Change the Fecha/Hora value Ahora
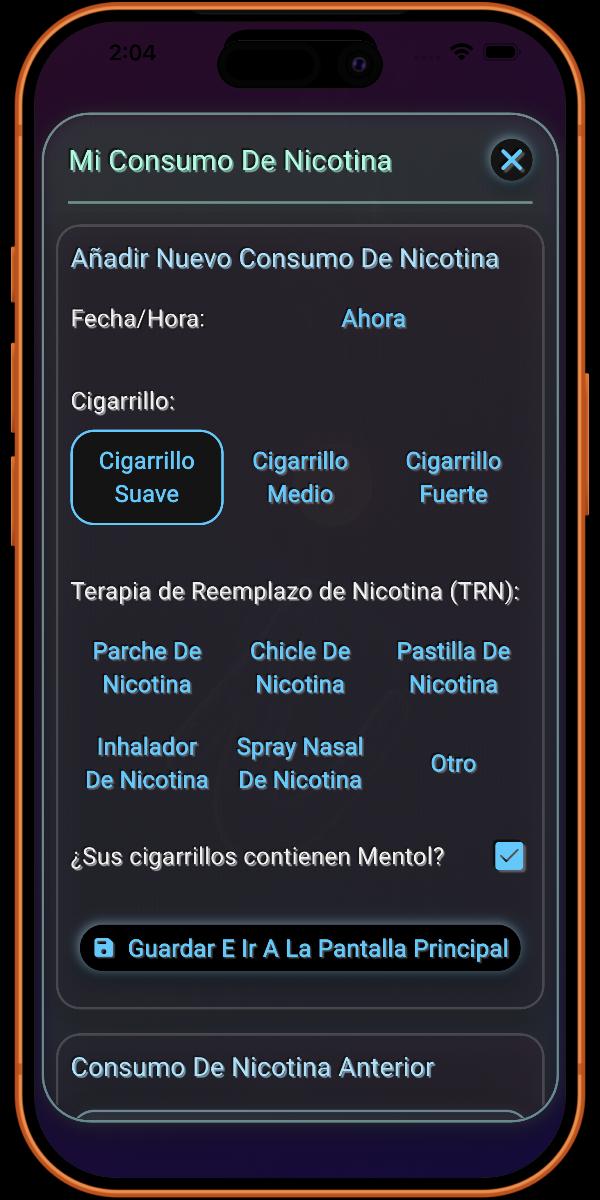Viewport: 600px width, 1200px height. (373, 319)
